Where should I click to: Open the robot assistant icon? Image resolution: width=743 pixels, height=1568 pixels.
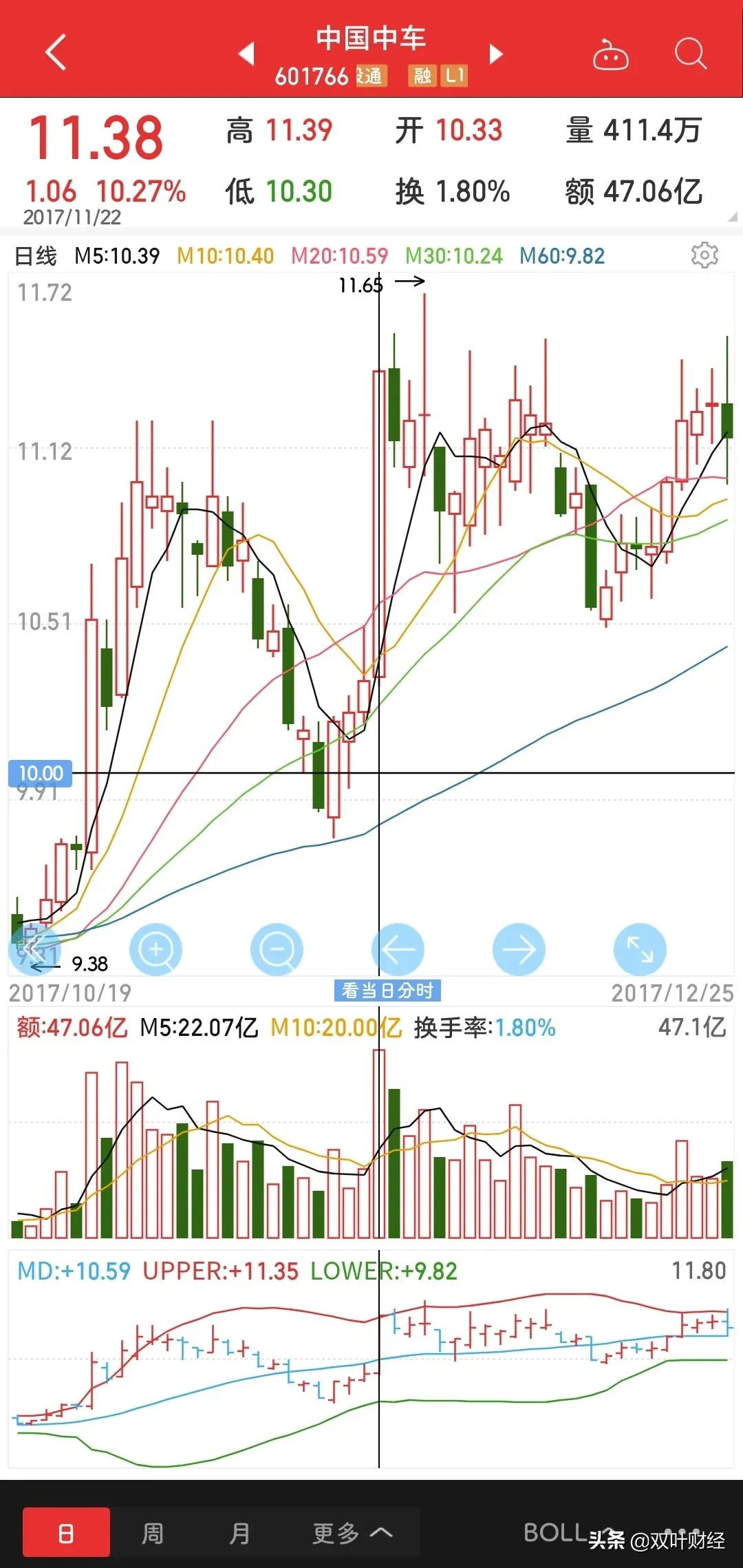tap(610, 55)
